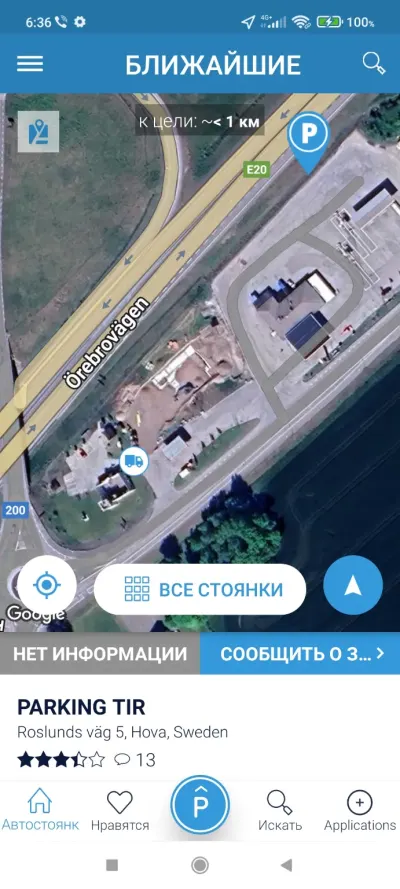This screenshot has width=400, height=889.
Task: Switch to the Автостоянк tab
Action: tap(40, 811)
